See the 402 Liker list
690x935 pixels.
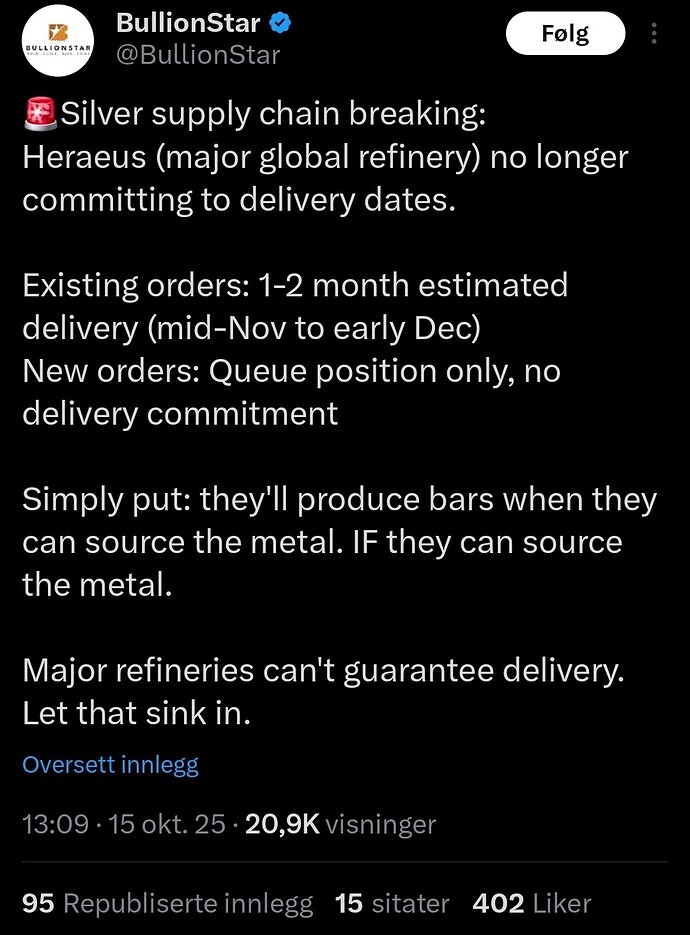tap(531, 903)
